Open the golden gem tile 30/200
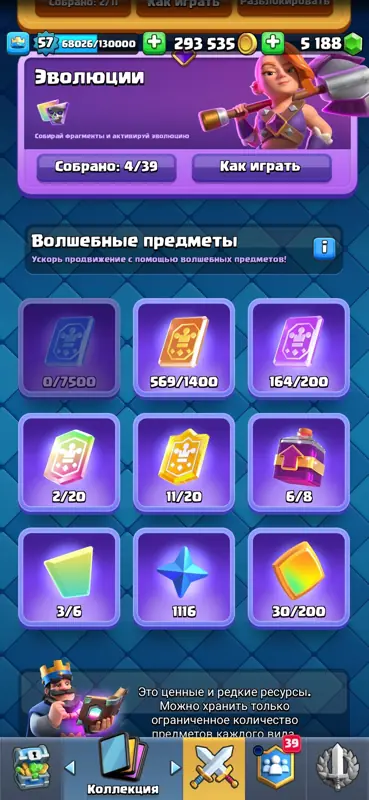Screen dimensions: 369x800 tap(299, 578)
